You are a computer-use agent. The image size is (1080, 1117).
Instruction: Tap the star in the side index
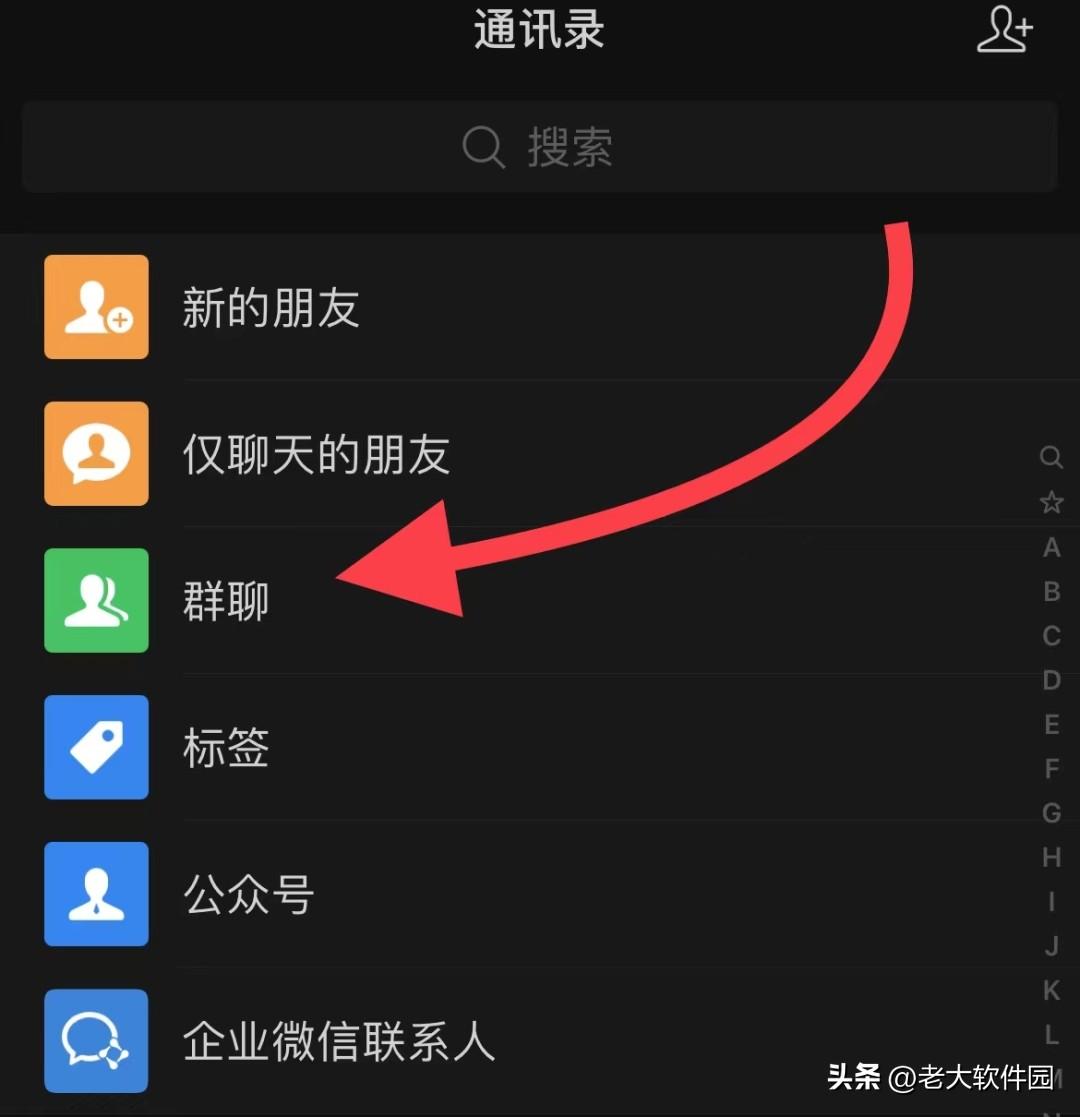(1051, 502)
